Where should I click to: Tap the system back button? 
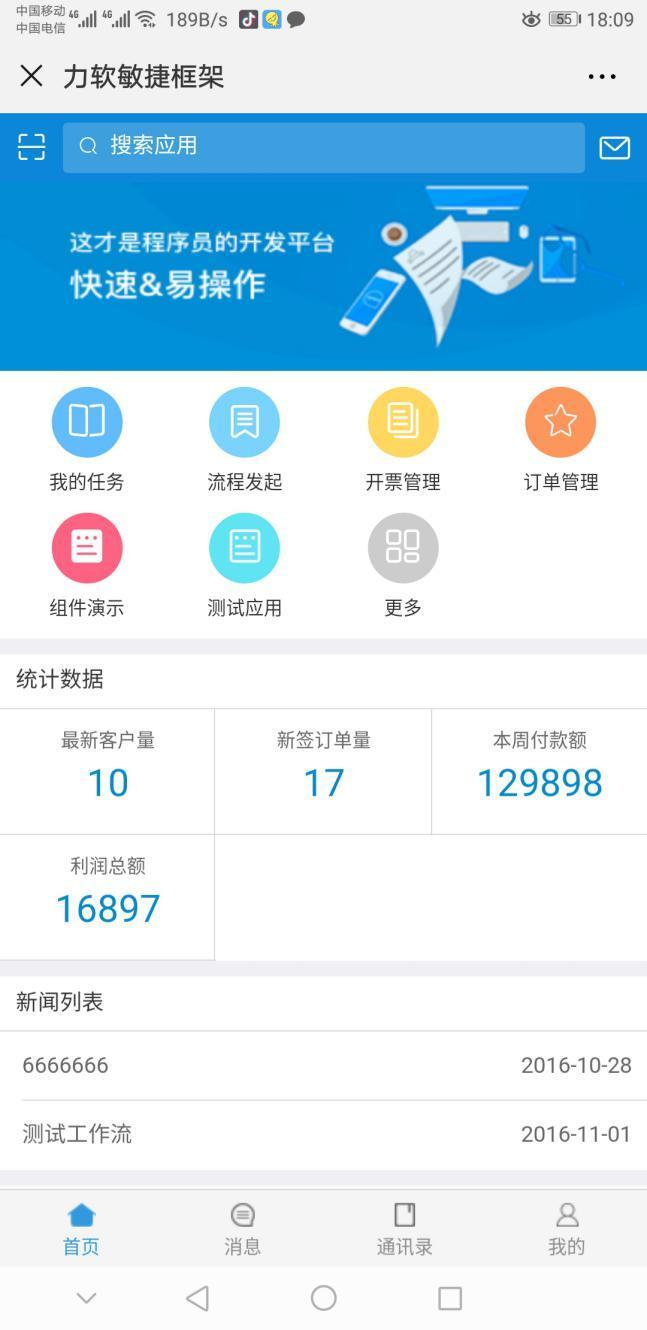197,1298
